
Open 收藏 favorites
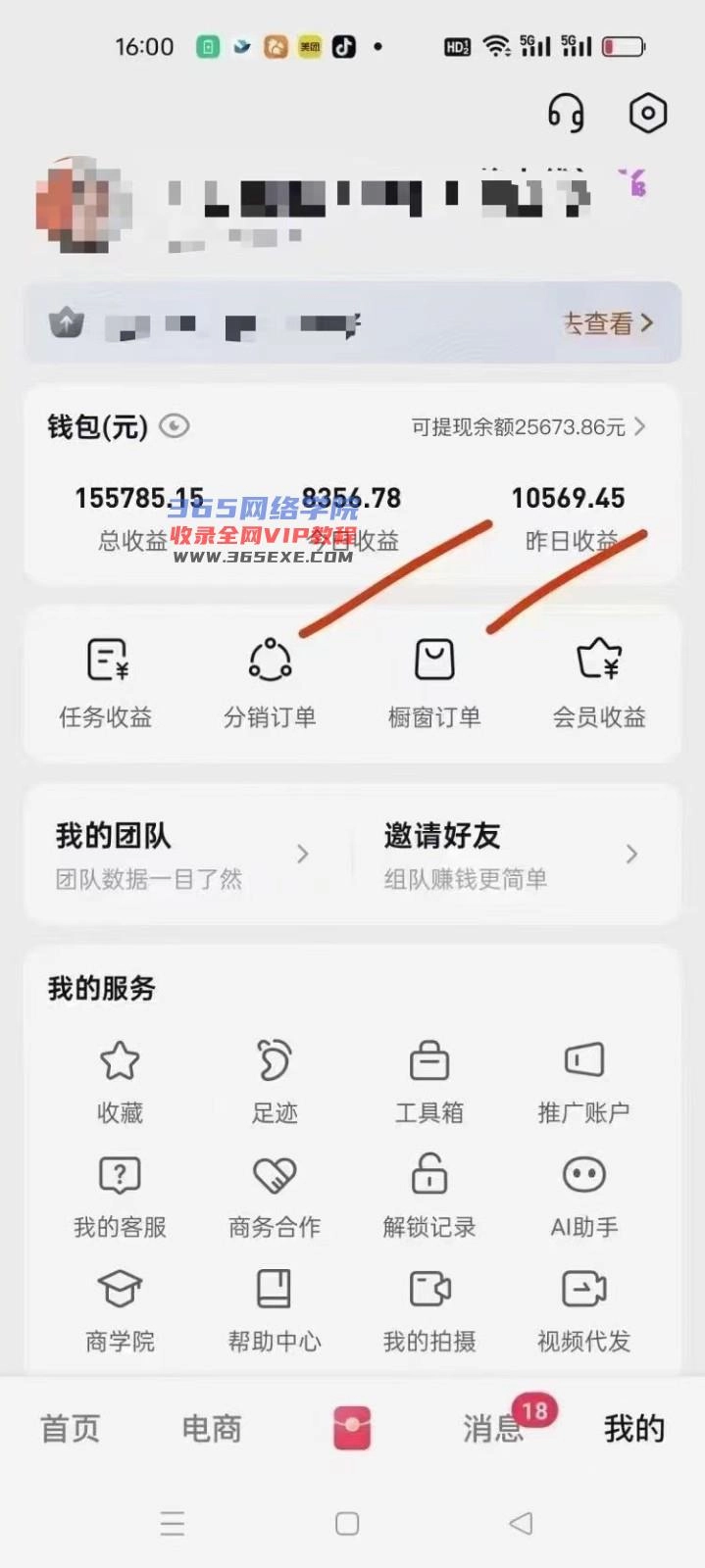click(120, 1081)
